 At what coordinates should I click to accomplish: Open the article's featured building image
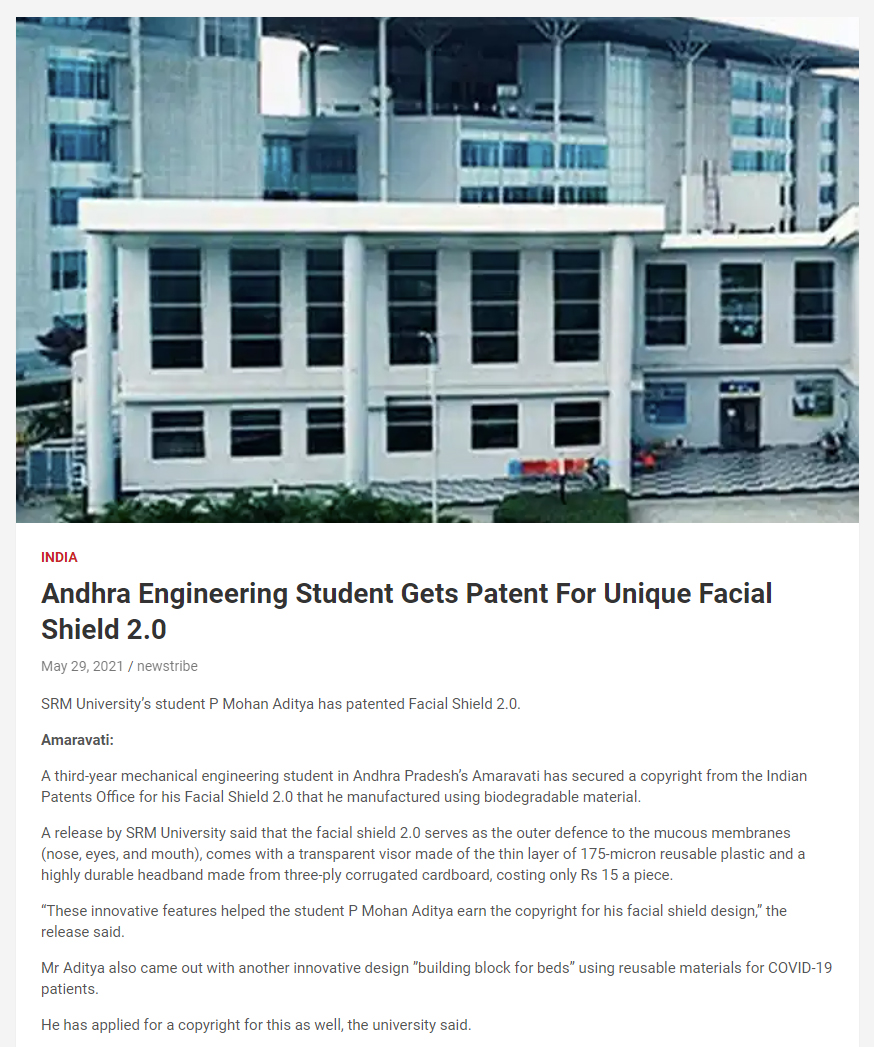(x=437, y=270)
